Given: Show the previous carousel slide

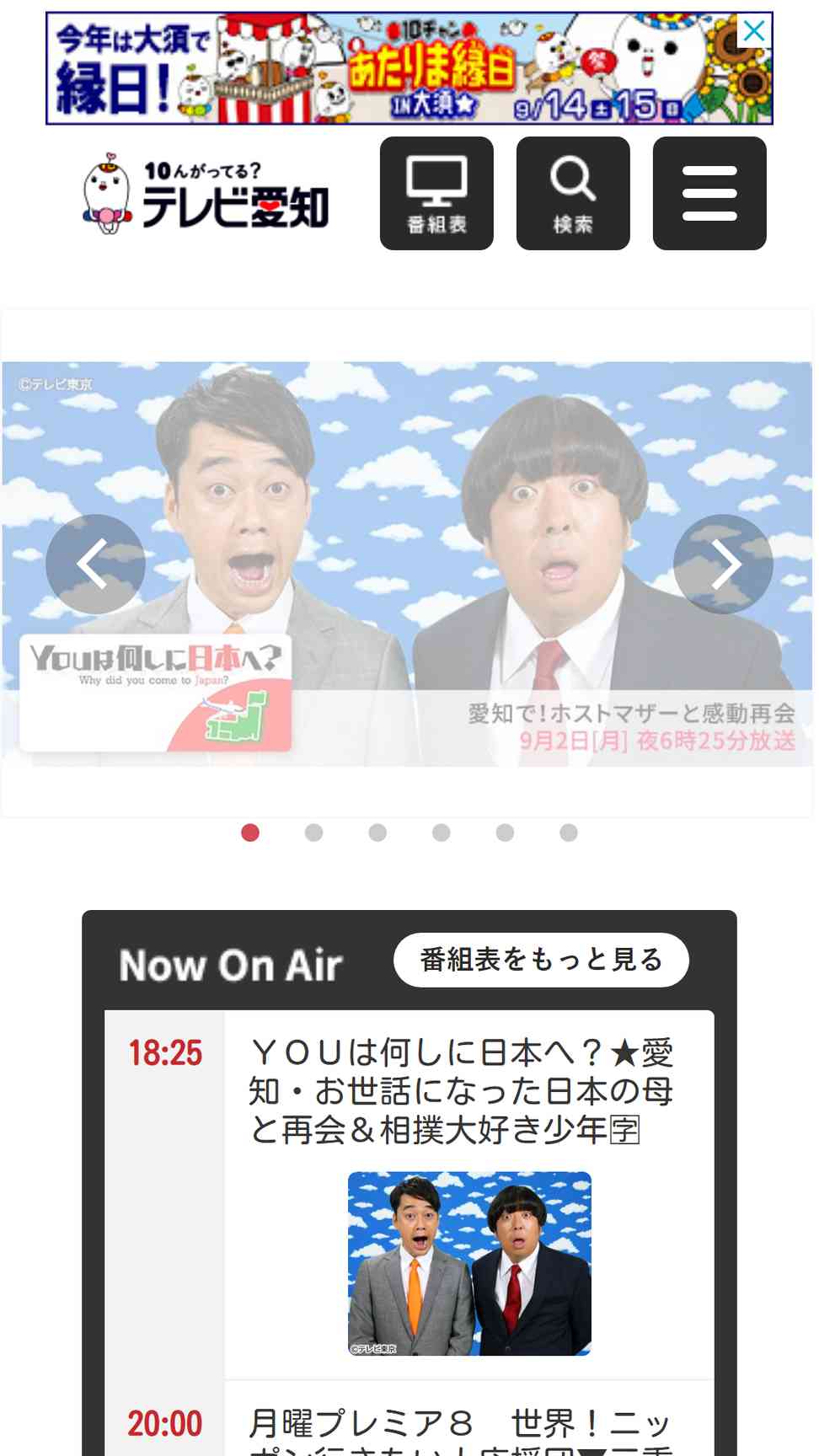Looking at the screenshot, I should click(95, 564).
